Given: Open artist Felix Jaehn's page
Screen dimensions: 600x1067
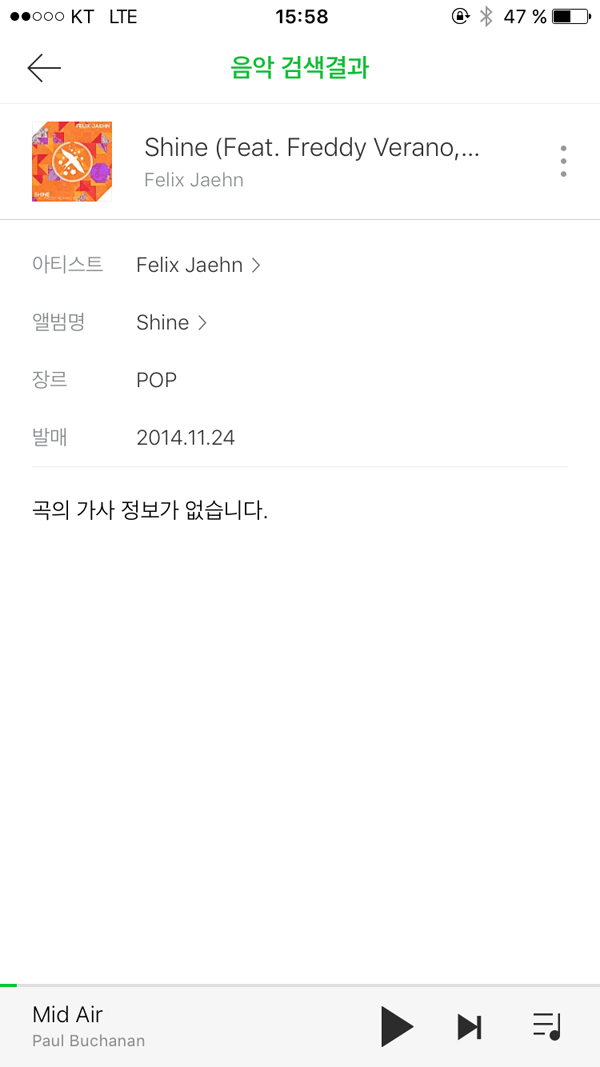Looking at the screenshot, I should point(199,265).
